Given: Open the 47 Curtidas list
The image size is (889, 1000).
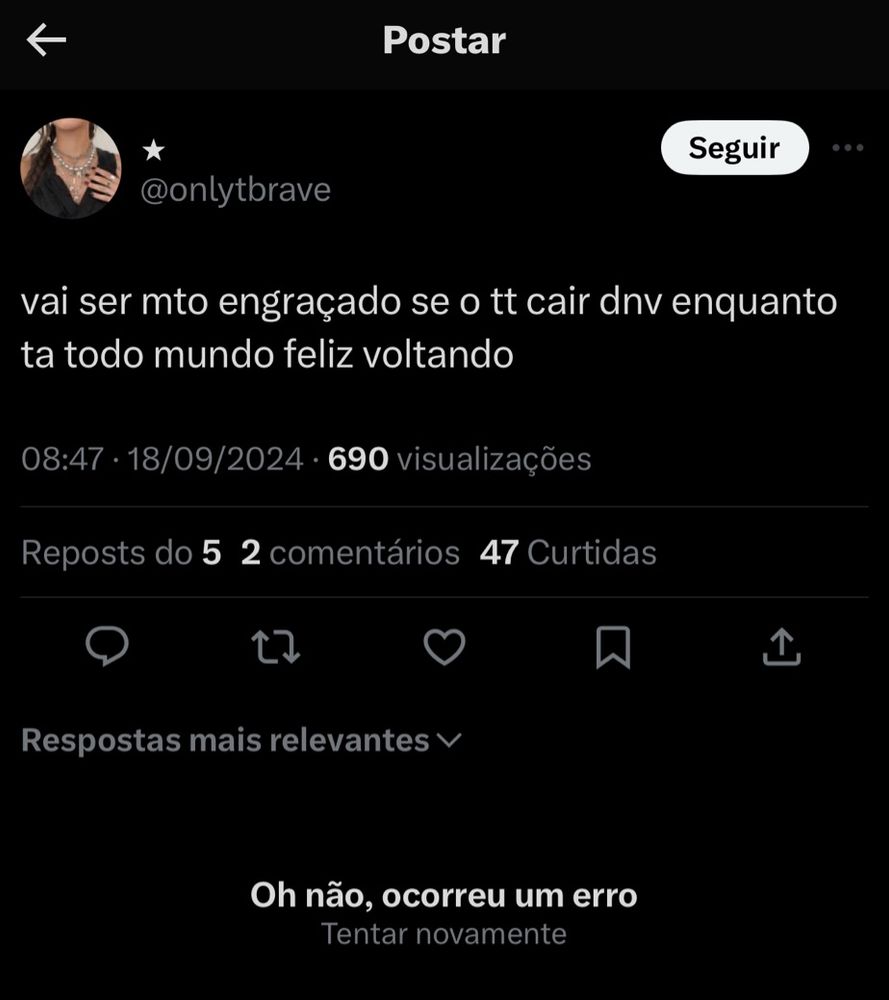Looking at the screenshot, I should tap(568, 552).
